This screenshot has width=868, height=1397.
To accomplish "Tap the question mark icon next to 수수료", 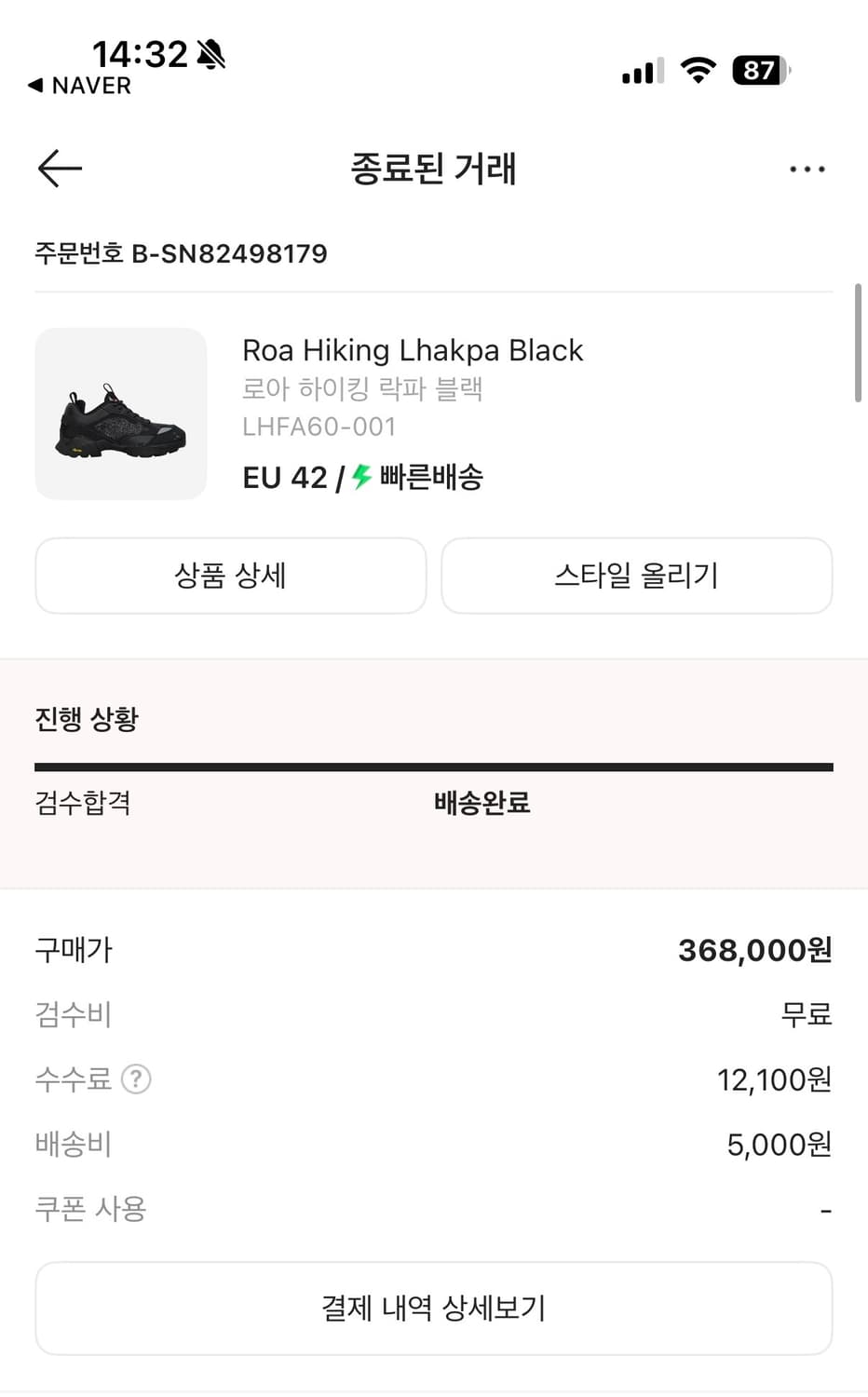I will click(136, 1079).
